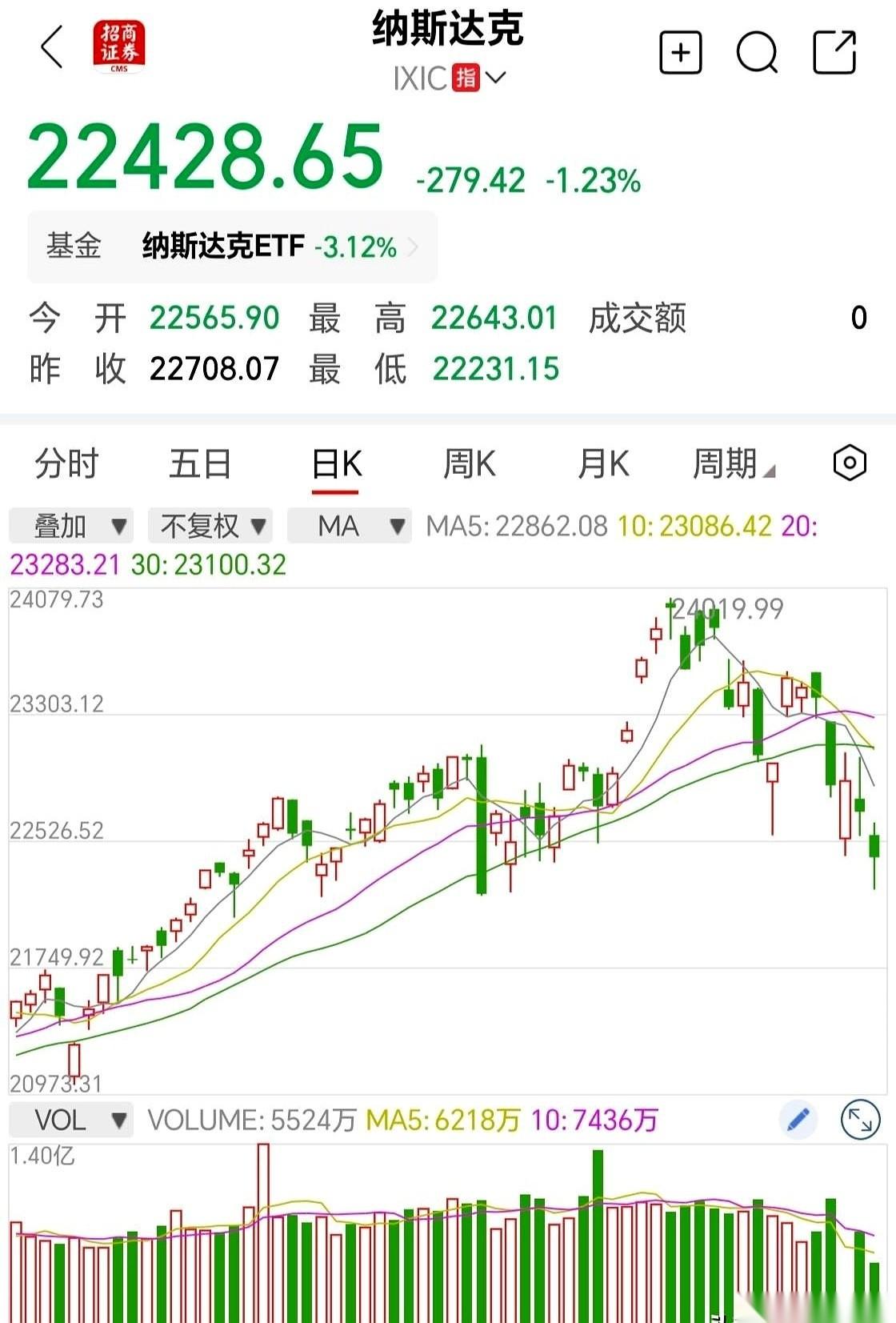Open the search magnifier icon
This screenshot has height=1323, width=896.
757,53
